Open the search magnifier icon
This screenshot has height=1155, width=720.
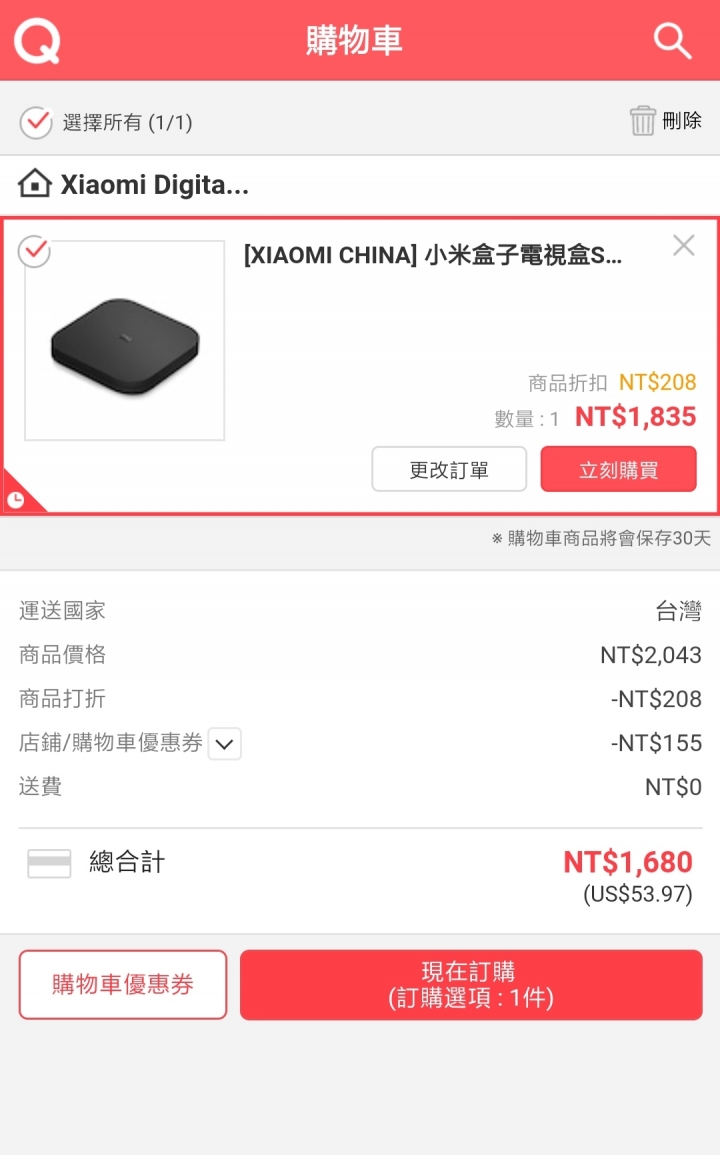click(672, 41)
